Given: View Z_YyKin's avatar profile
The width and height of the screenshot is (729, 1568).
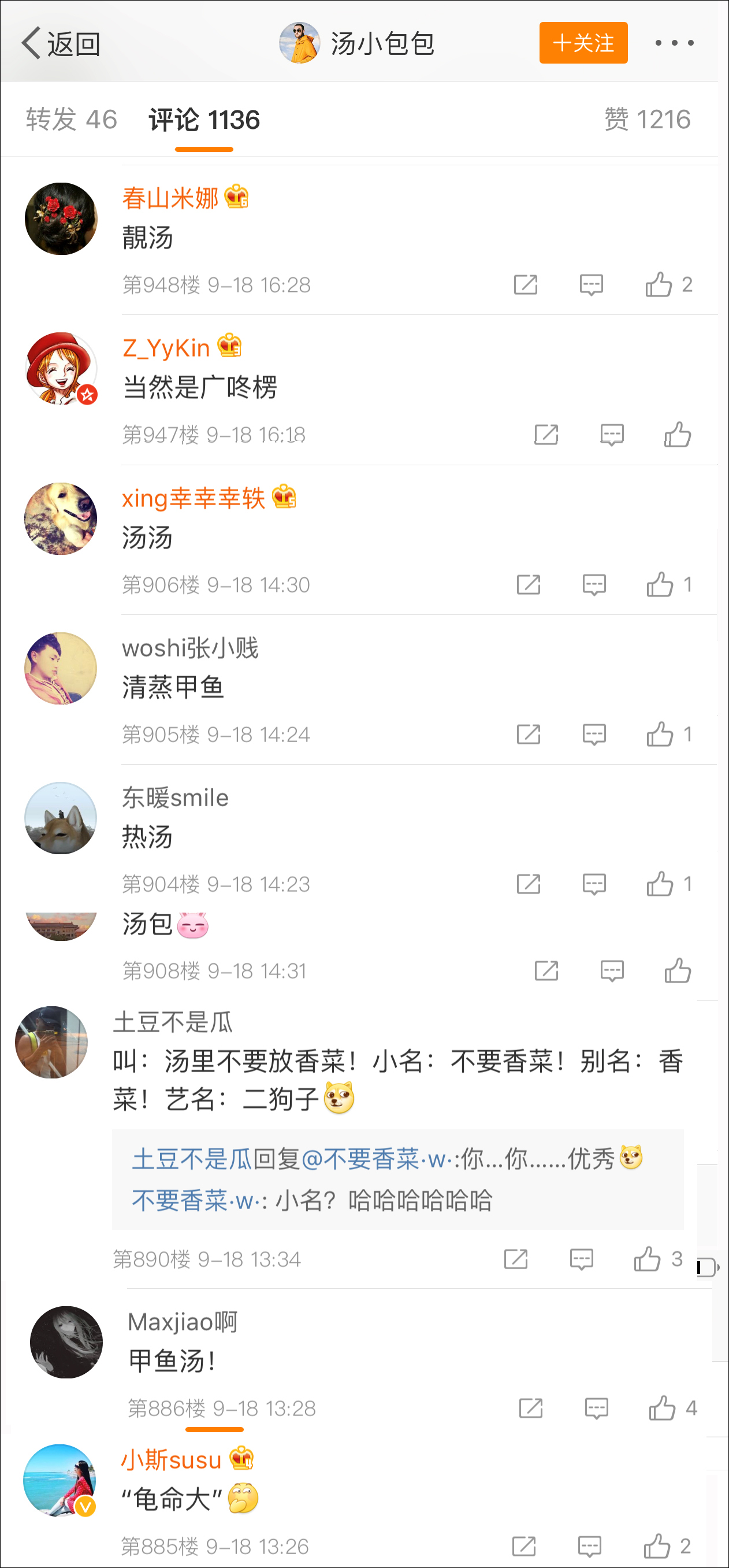Looking at the screenshot, I should (x=61, y=368).
